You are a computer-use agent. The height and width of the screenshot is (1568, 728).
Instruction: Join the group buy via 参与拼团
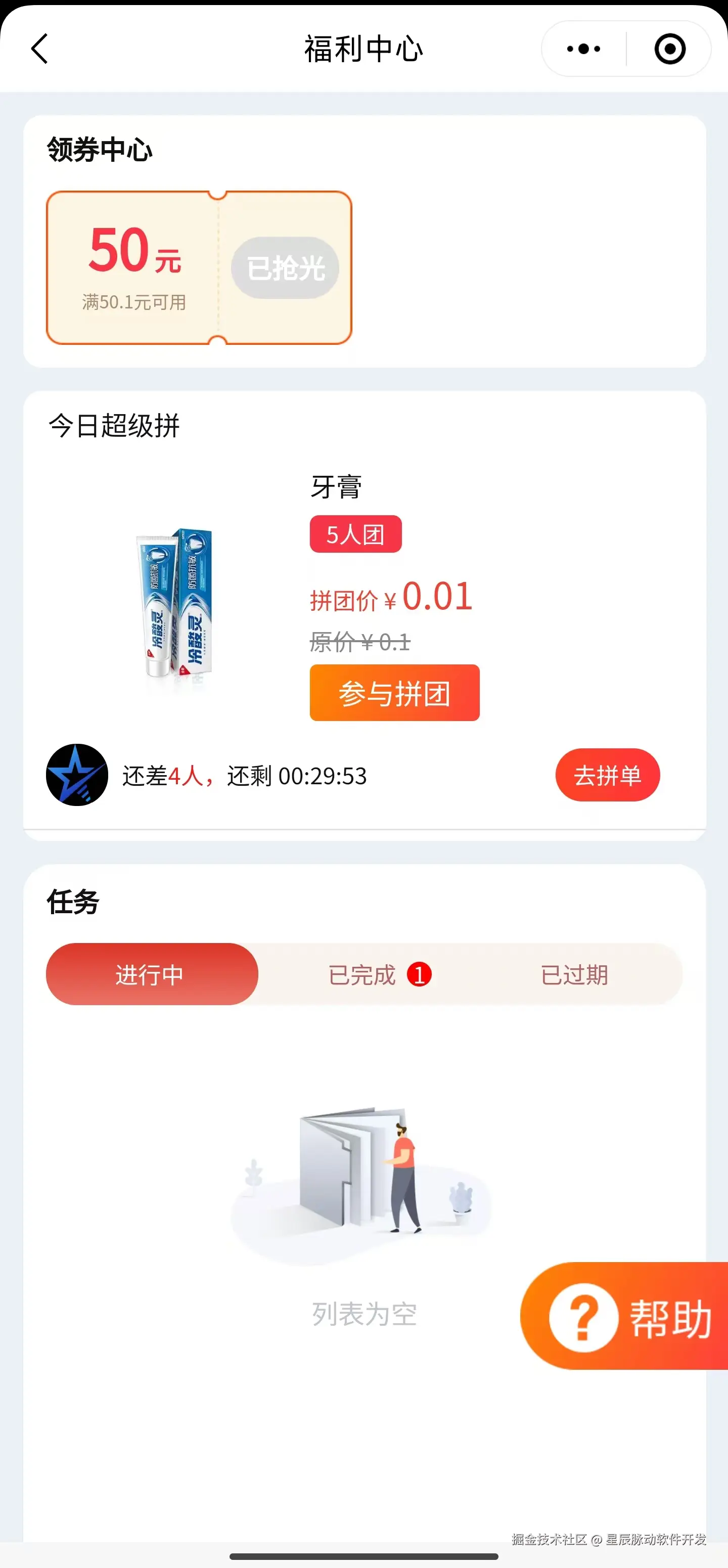click(x=394, y=693)
